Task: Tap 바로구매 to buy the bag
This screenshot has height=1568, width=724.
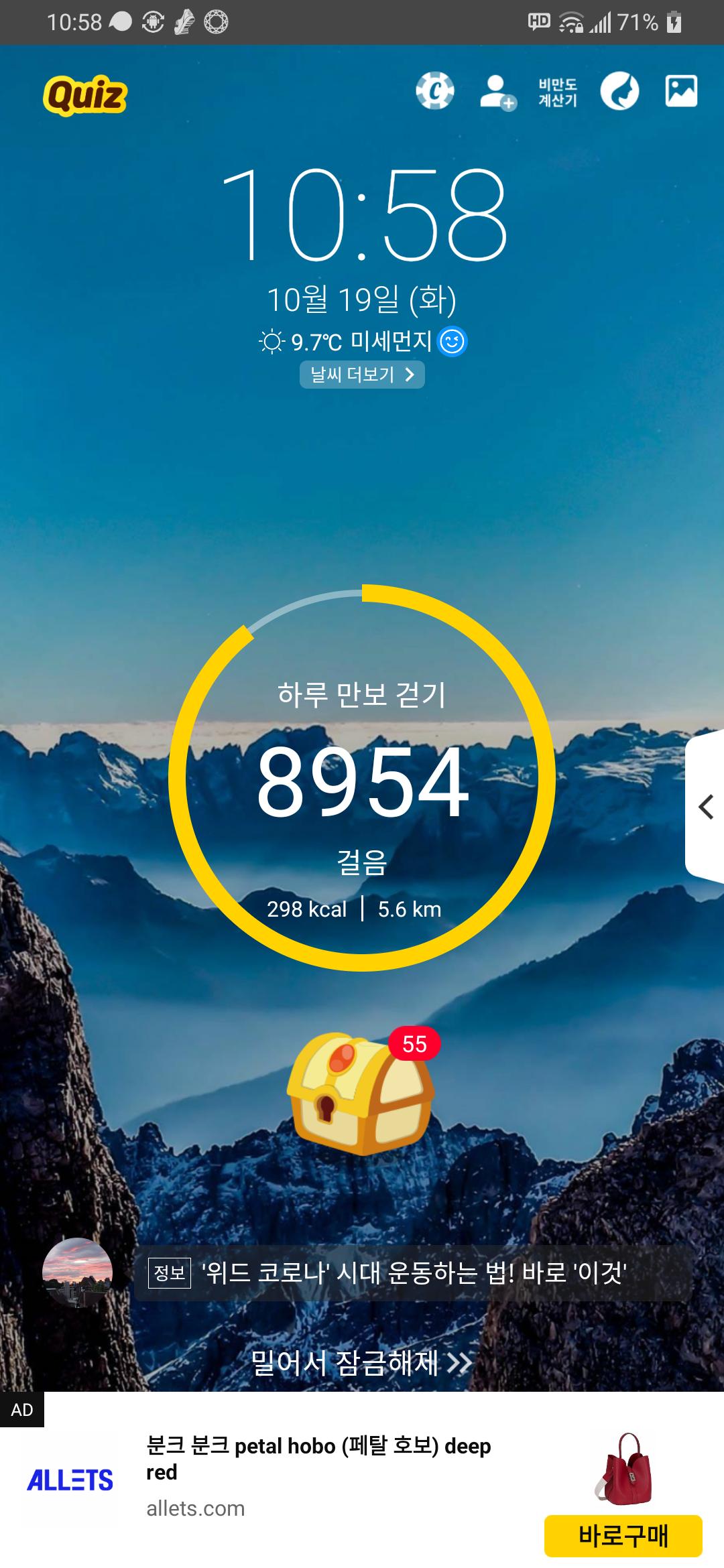Action: (x=623, y=1536)
